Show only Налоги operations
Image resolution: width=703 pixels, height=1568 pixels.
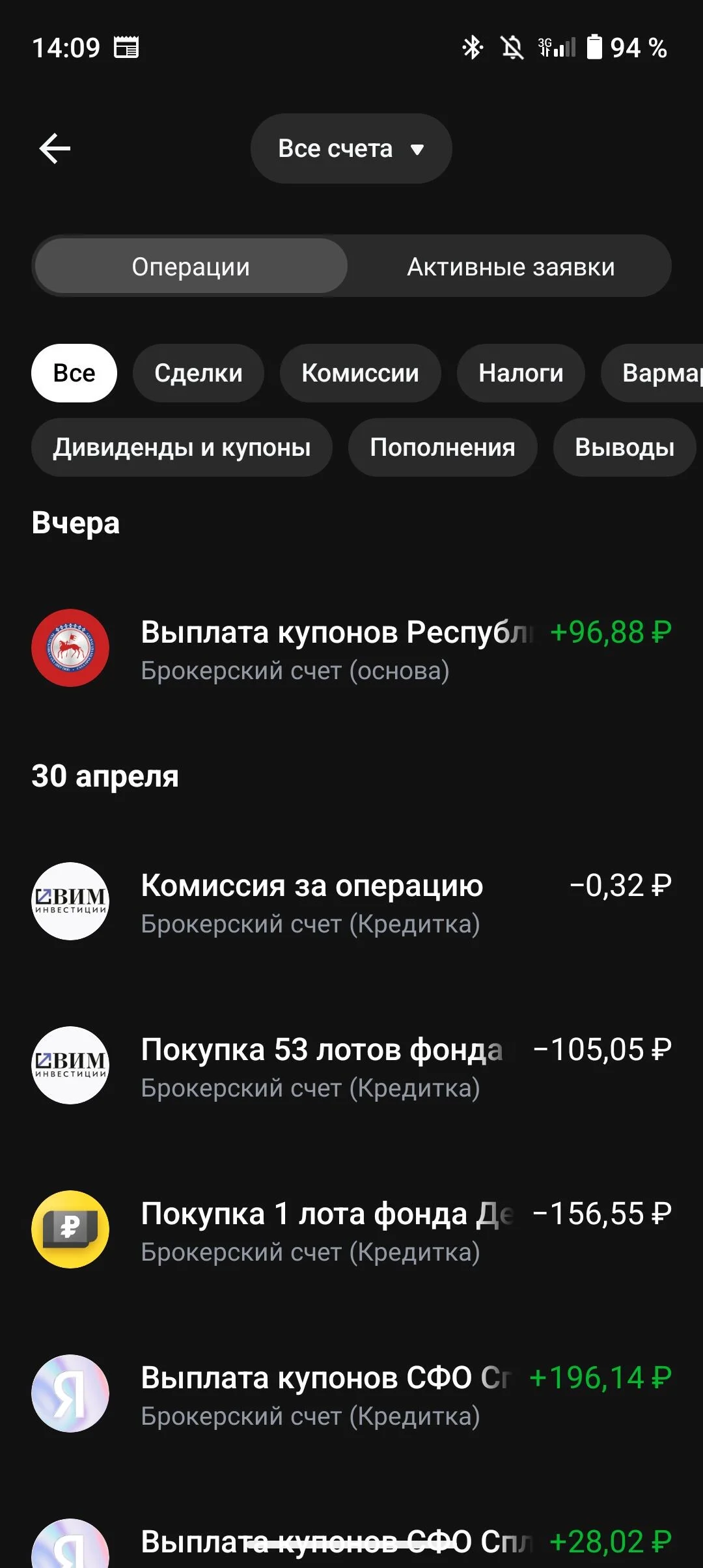click(x=521, y=373)
